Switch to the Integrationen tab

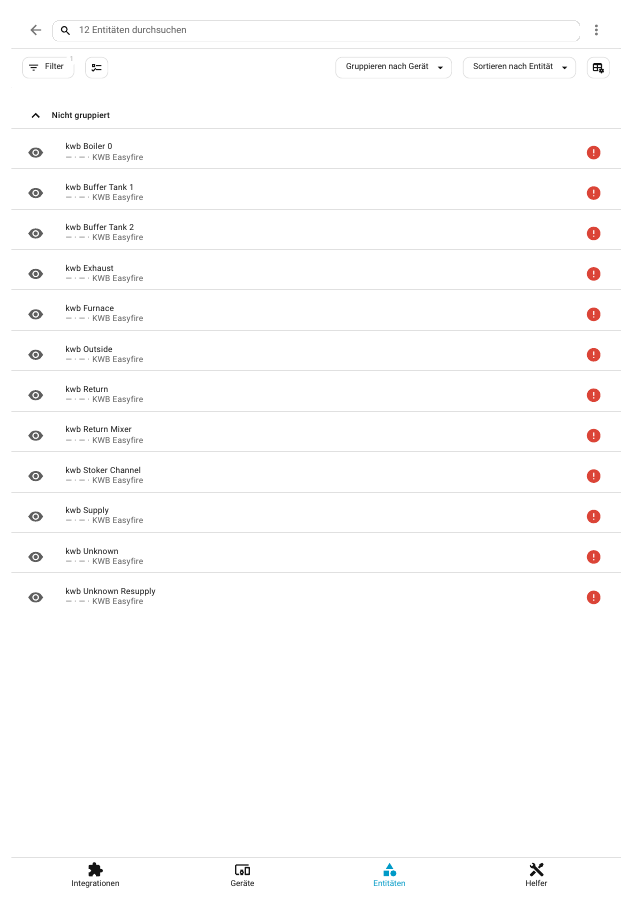pyautogui.click(x=95, y=875)
